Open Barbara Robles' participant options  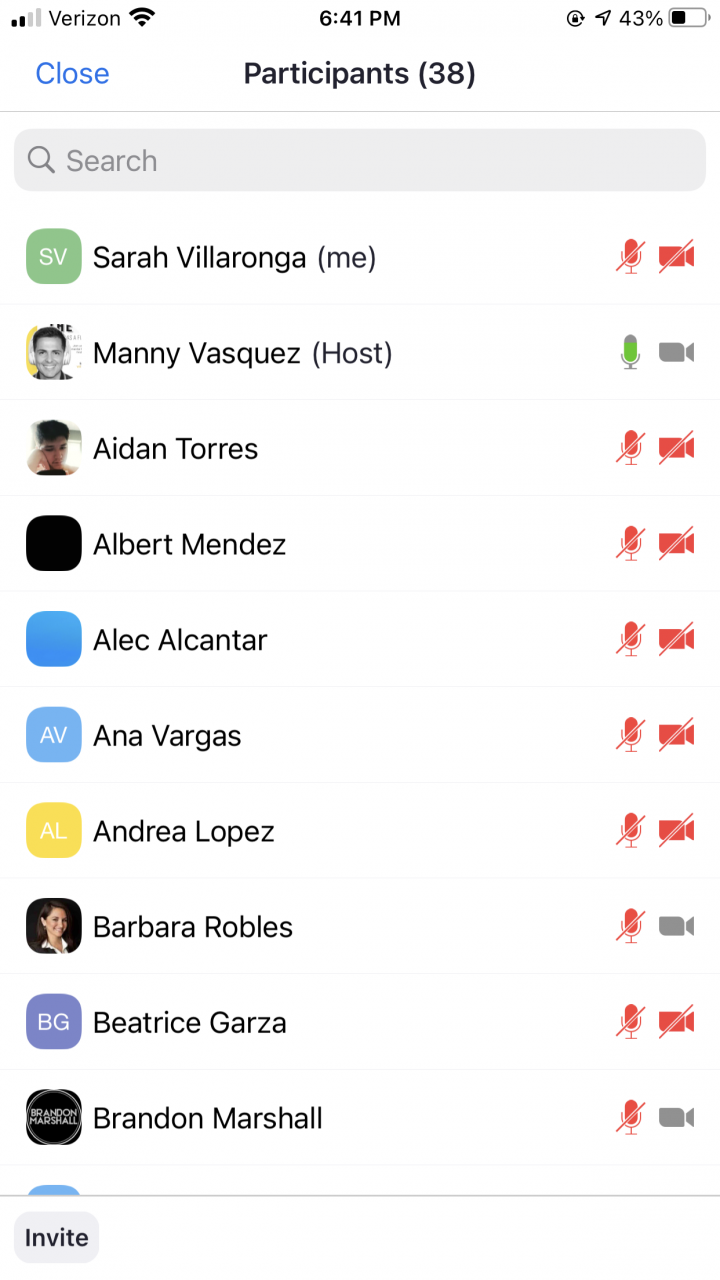193,927
